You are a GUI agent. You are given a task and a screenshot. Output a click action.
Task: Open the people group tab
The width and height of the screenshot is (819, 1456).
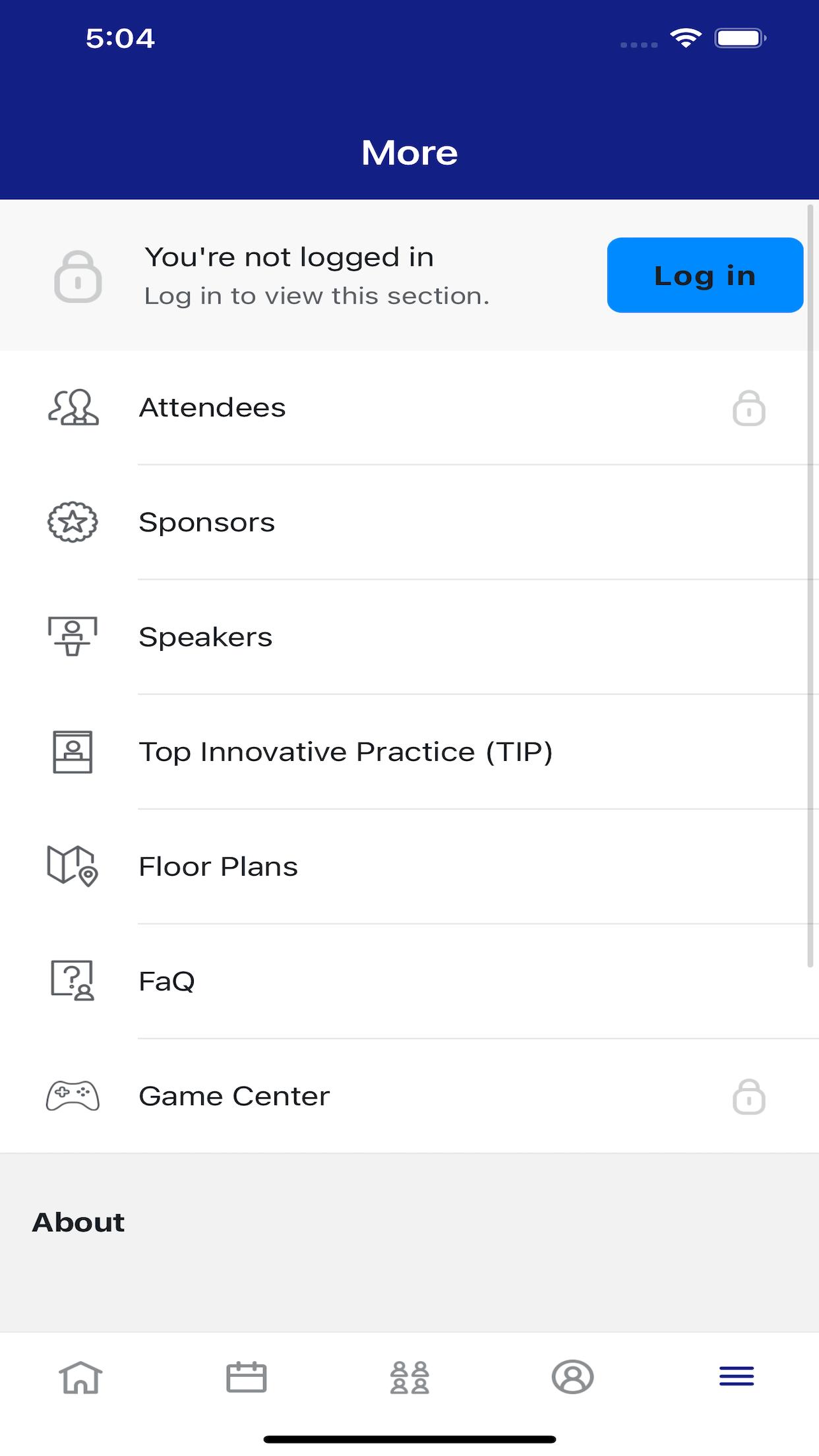pyautogui.click(x=409, y=1377)
